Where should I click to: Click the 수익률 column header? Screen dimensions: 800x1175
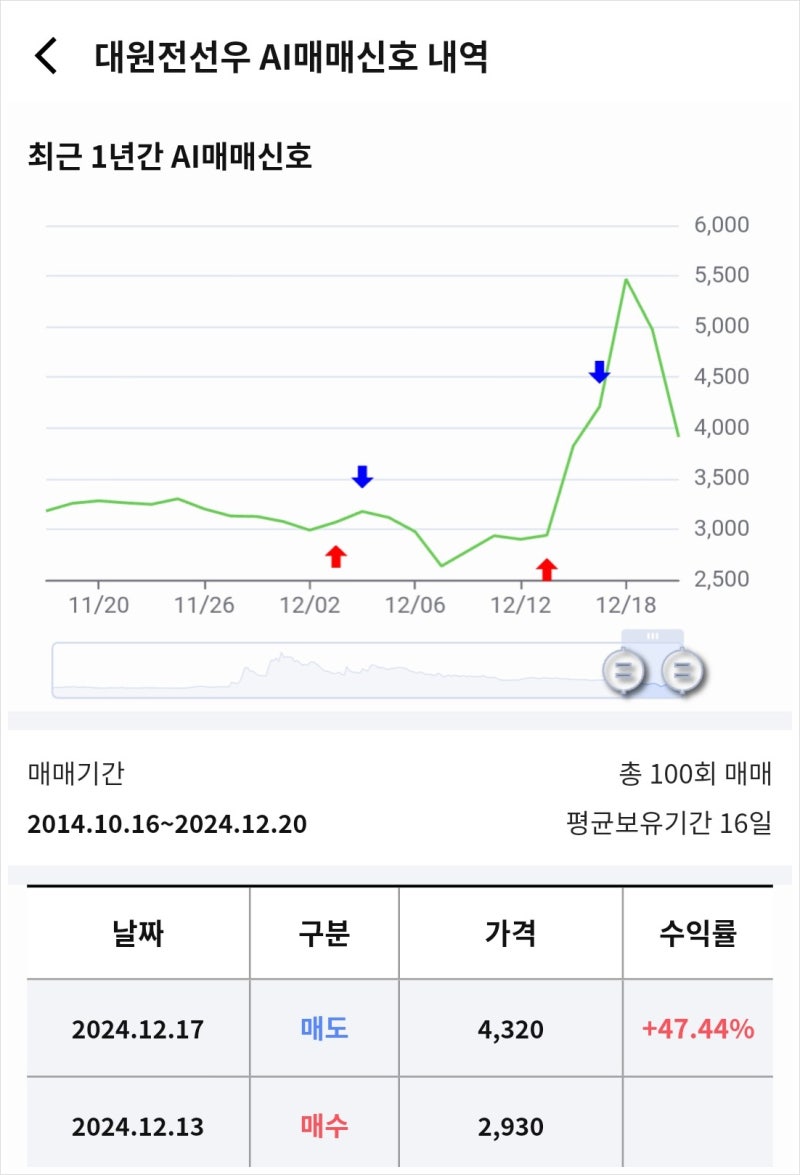(697, 933)
